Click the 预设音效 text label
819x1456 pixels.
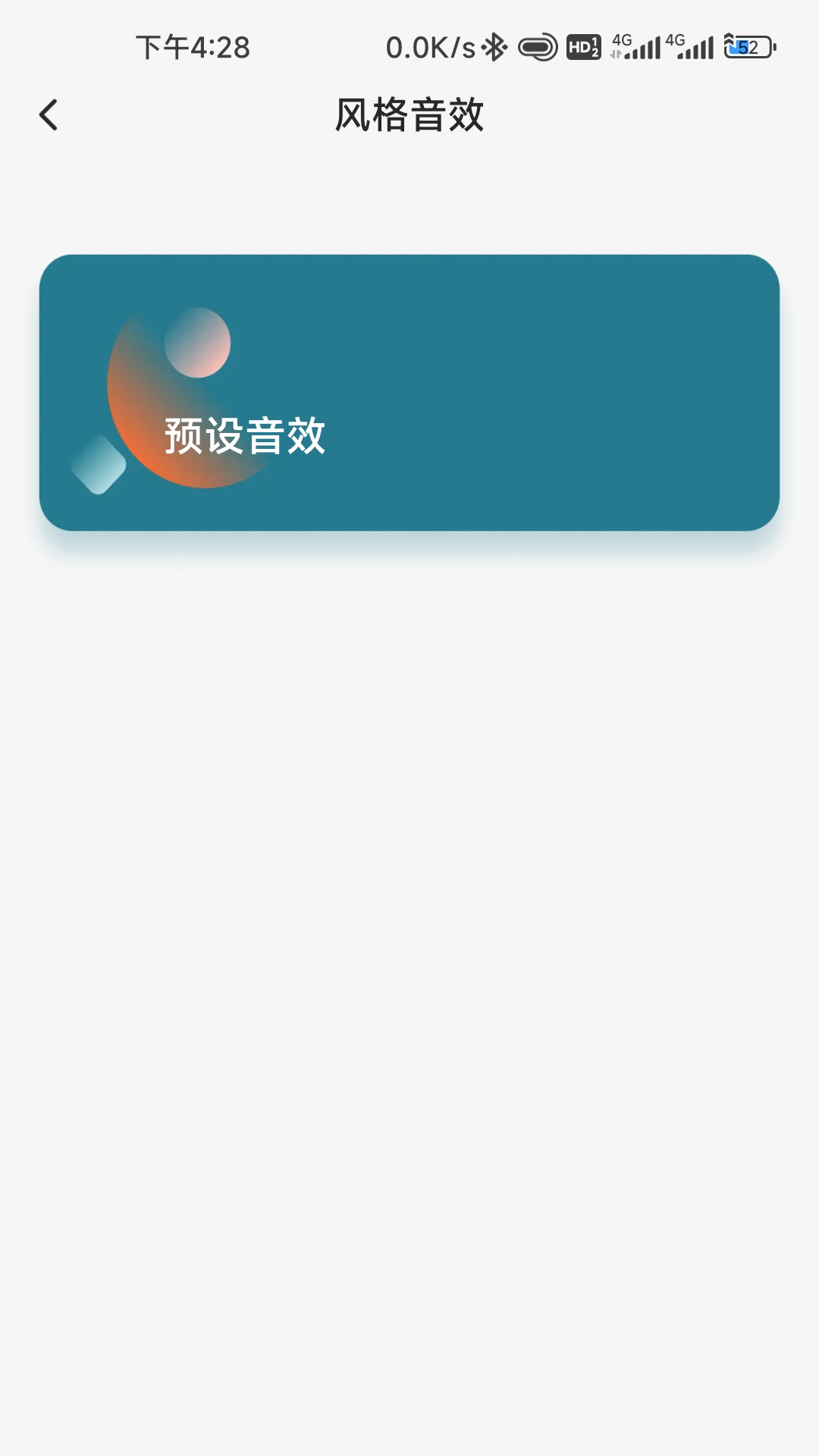[244, 435]
